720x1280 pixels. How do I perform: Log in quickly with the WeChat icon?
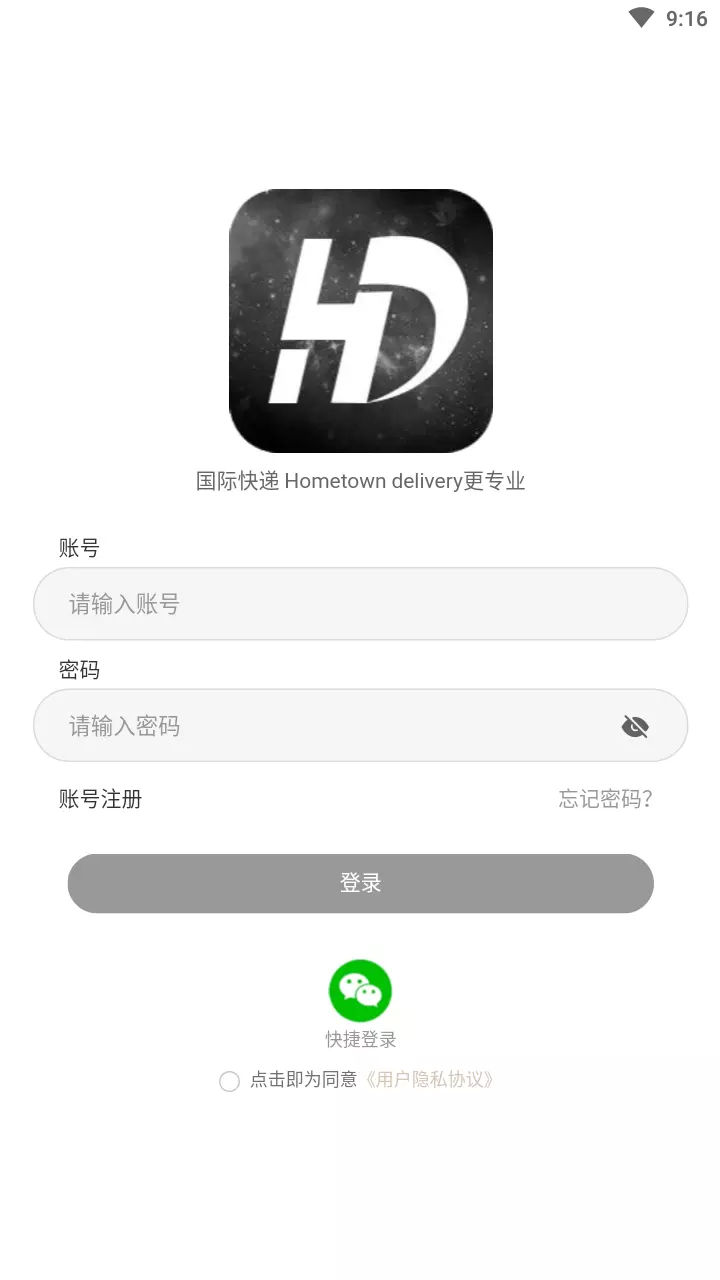pos(360,990)
